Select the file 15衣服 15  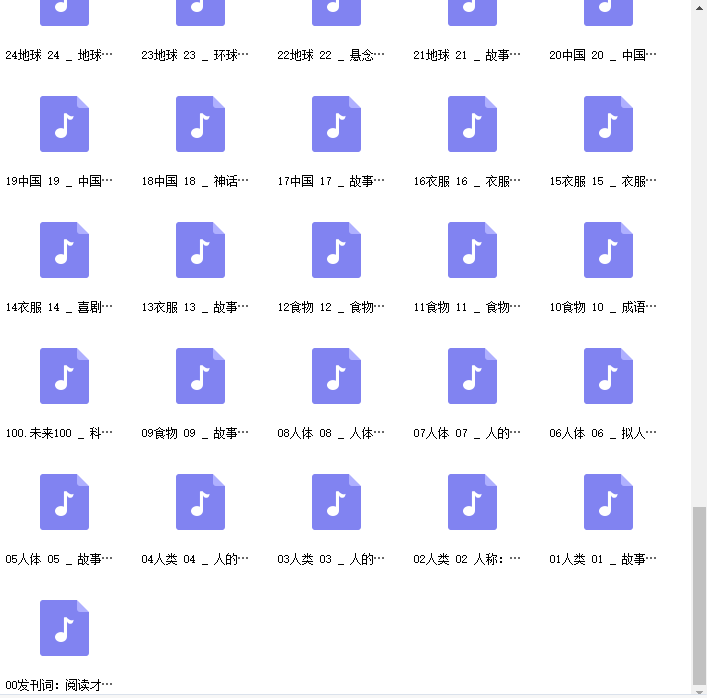click(608, 124)
